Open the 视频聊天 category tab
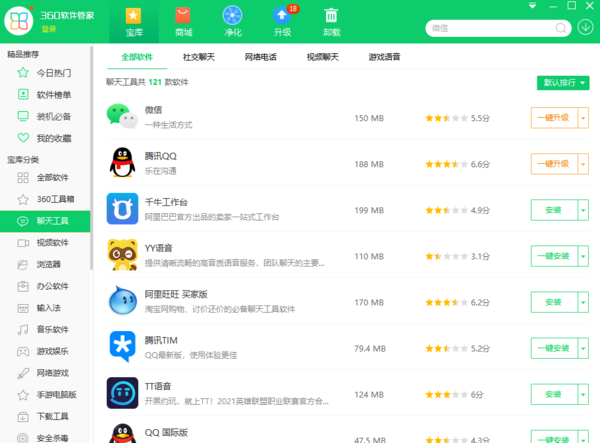The image size is (600, 443). 322,58
